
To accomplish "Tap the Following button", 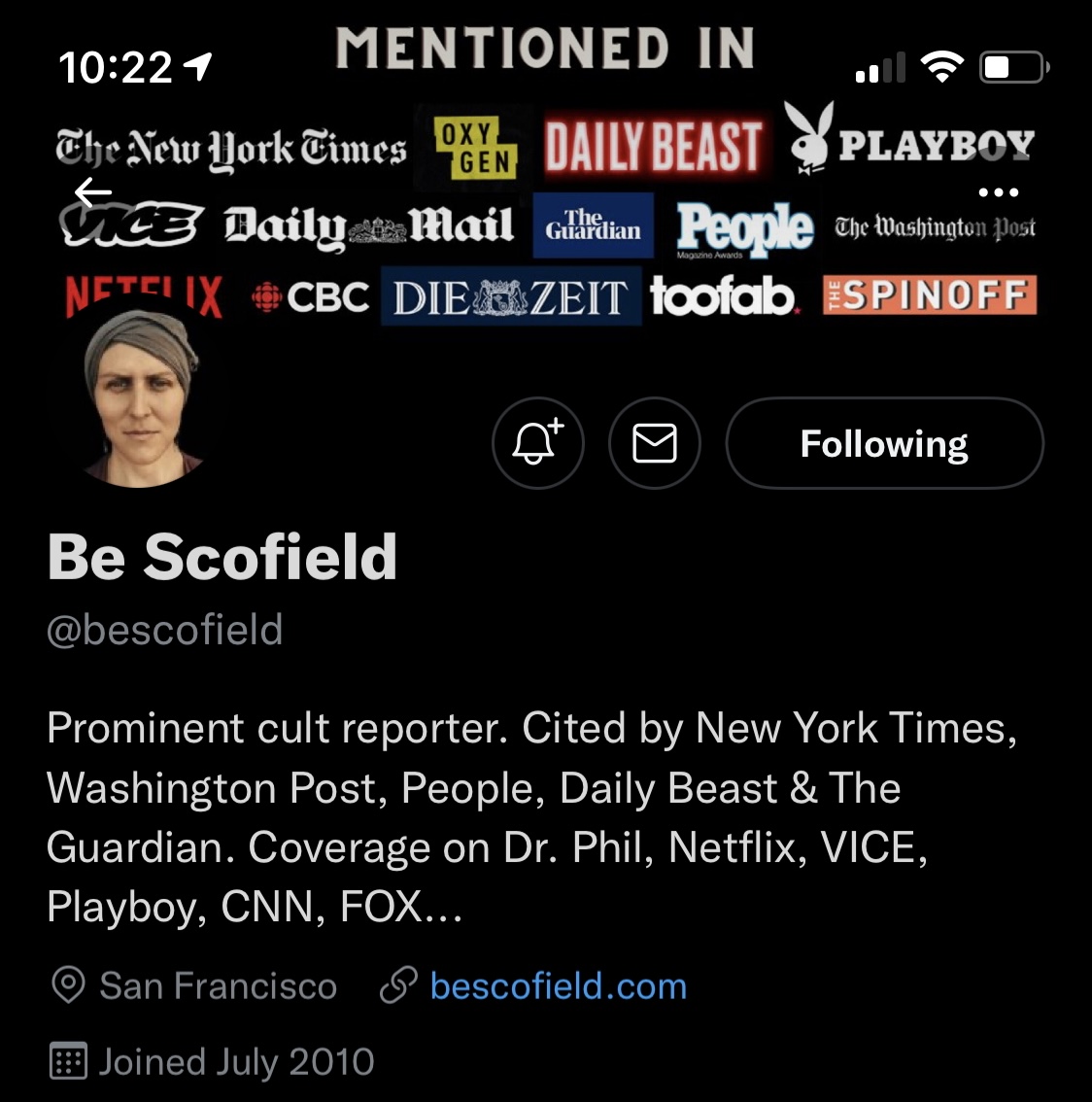I will [884, 443].
